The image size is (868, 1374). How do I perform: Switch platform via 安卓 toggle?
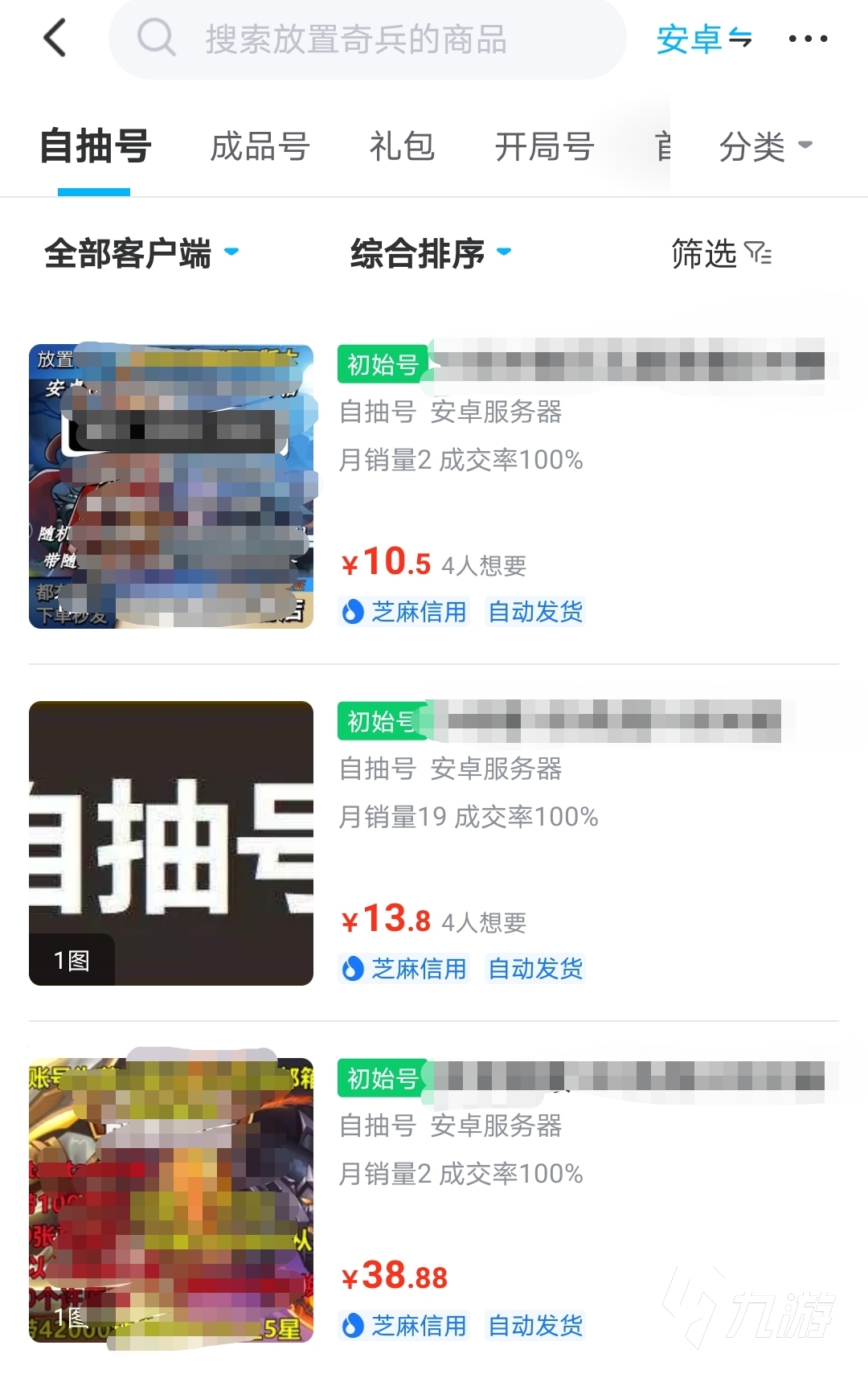703,39
